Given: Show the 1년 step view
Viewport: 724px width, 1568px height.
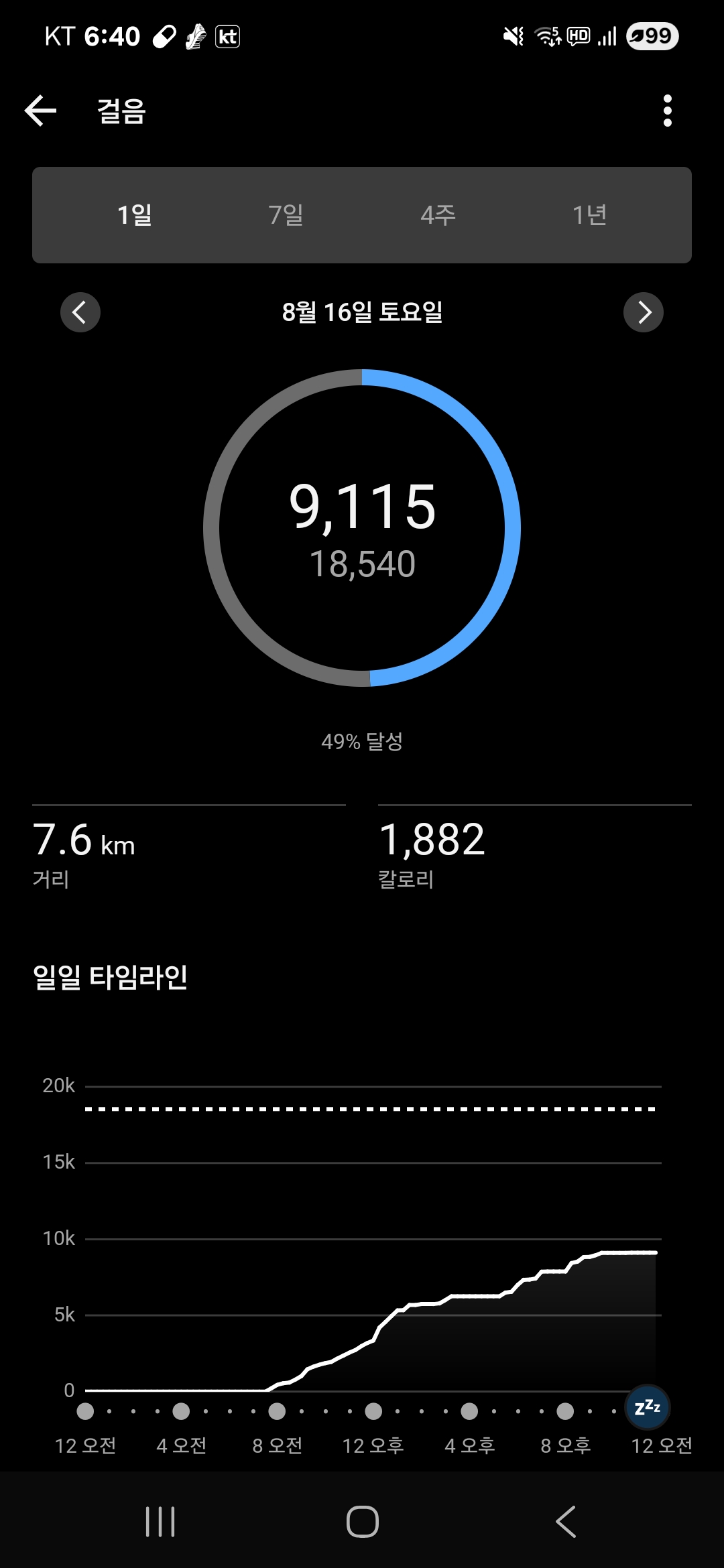Looking at the screenshot, I should pyautogui.click(x=589, y=215).
